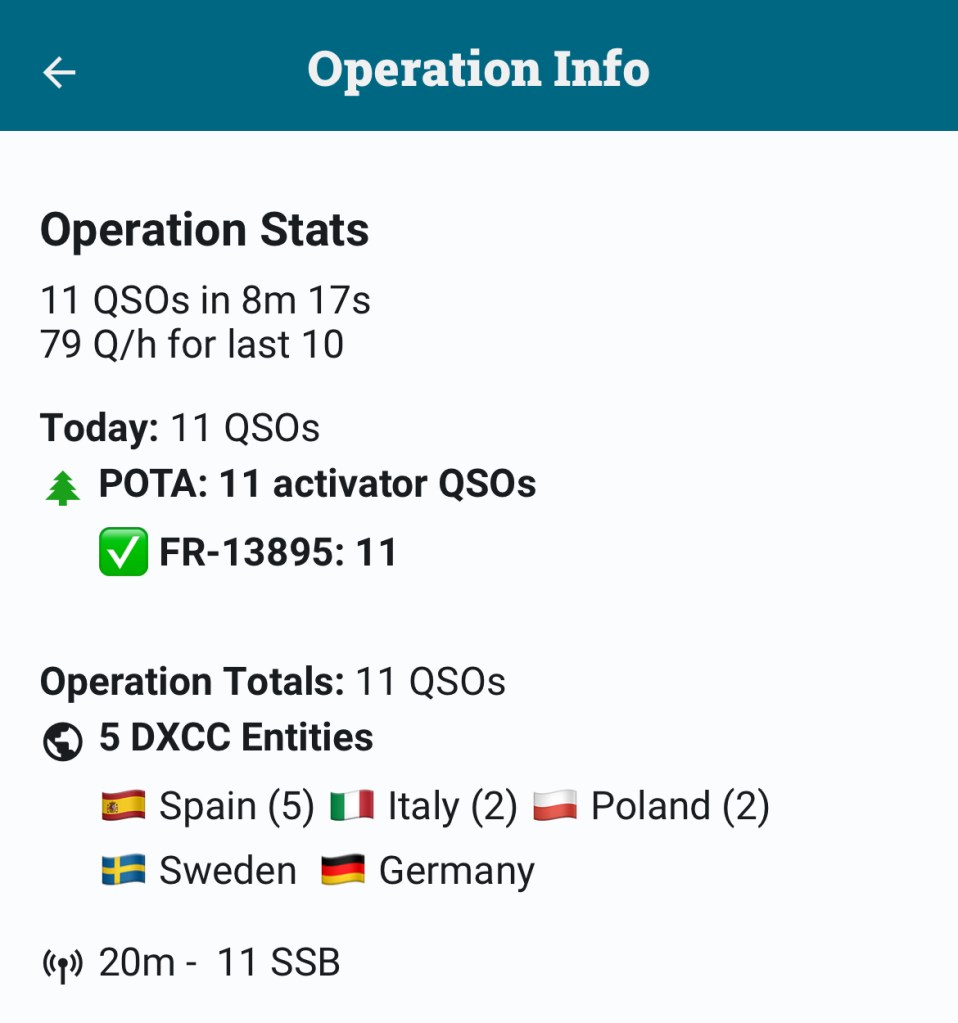Go back from Operation Info

[59, 71]
